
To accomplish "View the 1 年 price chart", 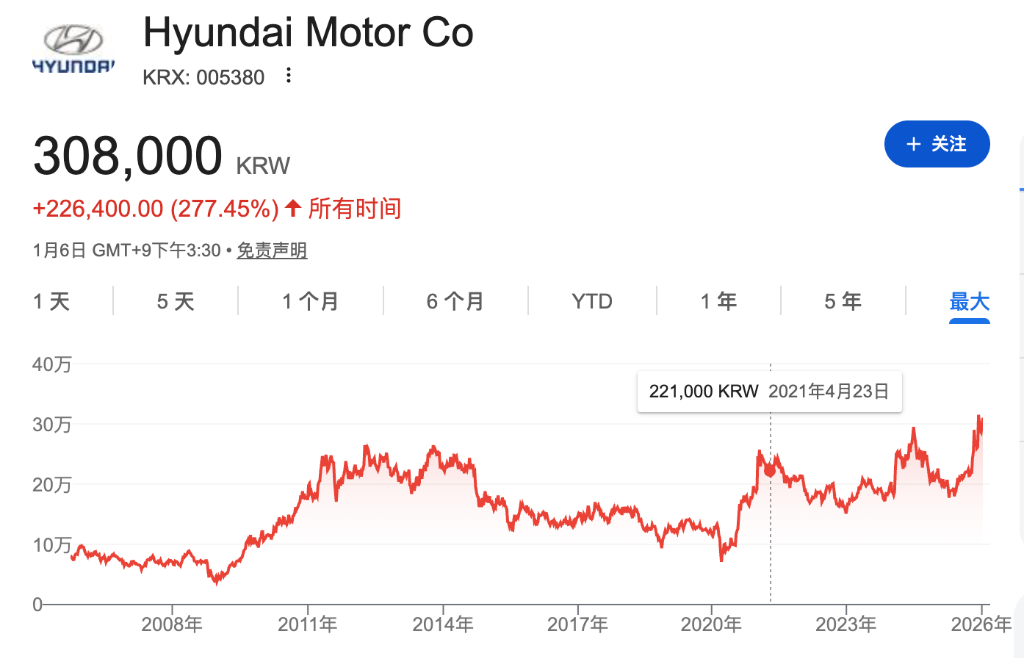I will click(x=718, y=301).
